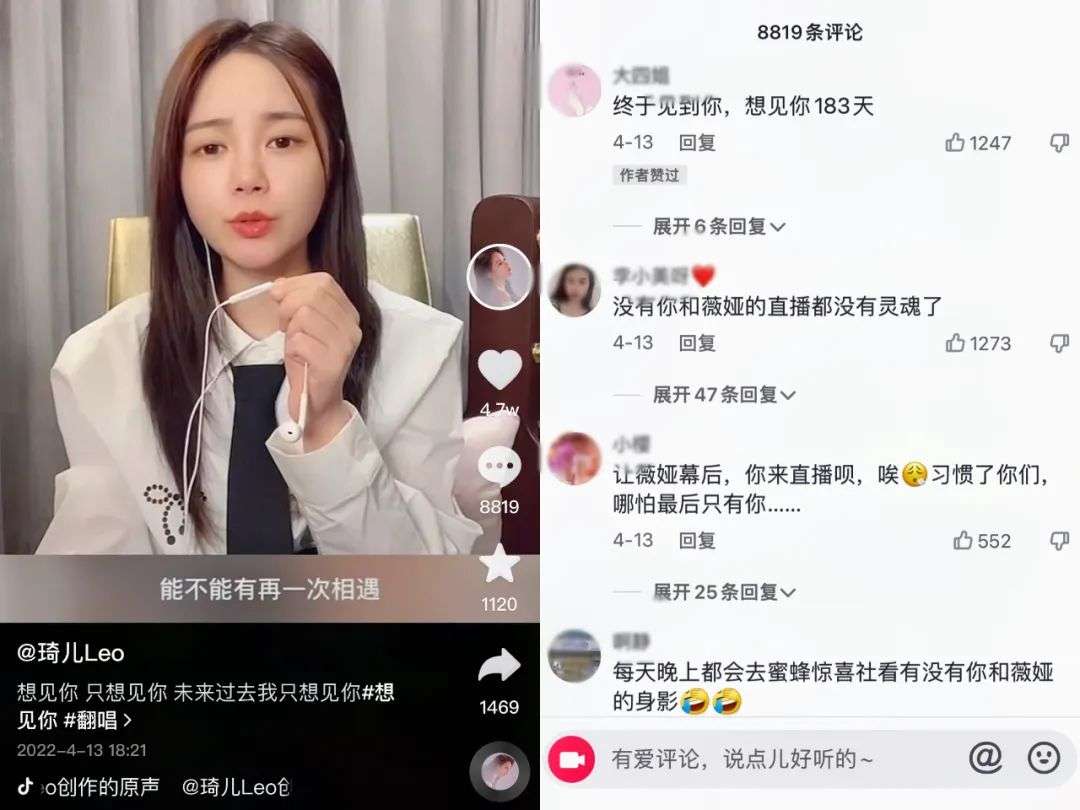Tap the comment box 有爱评论，说点儿好听的
This screenshot has width=1080, height=810.
tap(760, 760)
